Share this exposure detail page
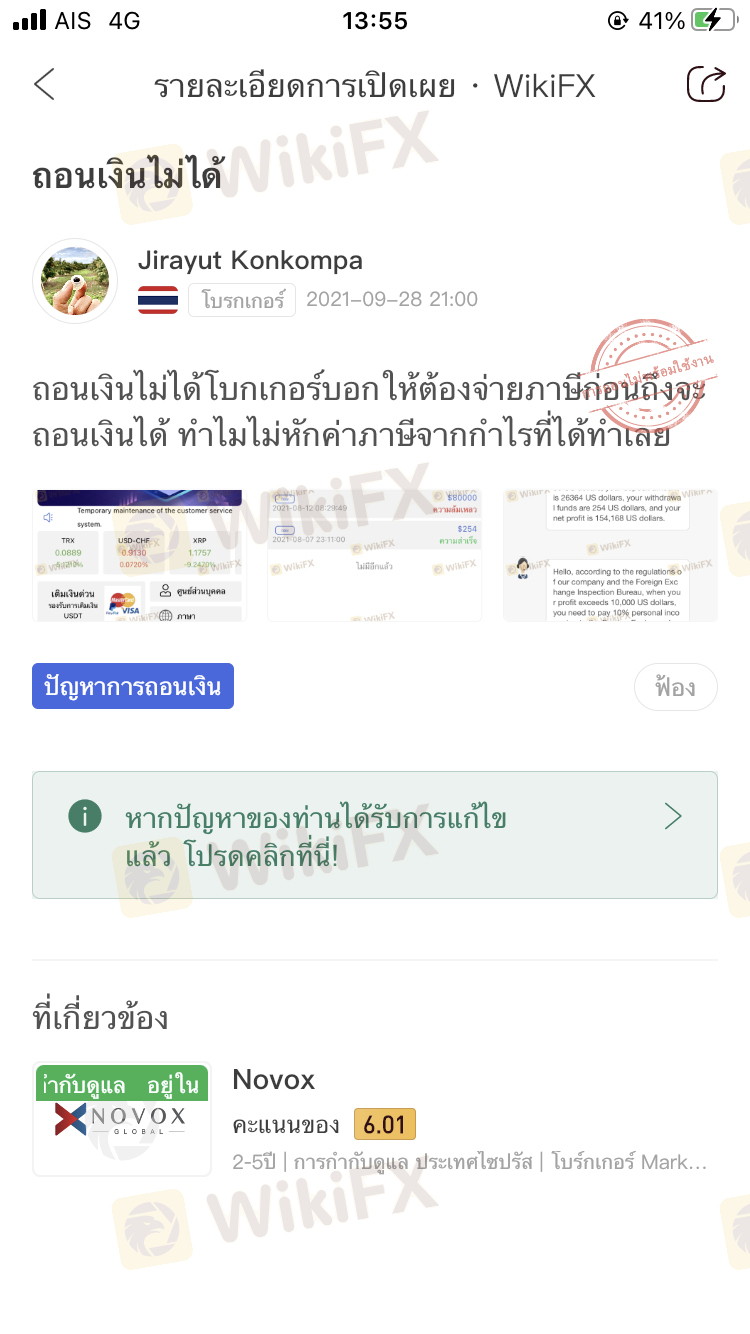 click(706, 85)
